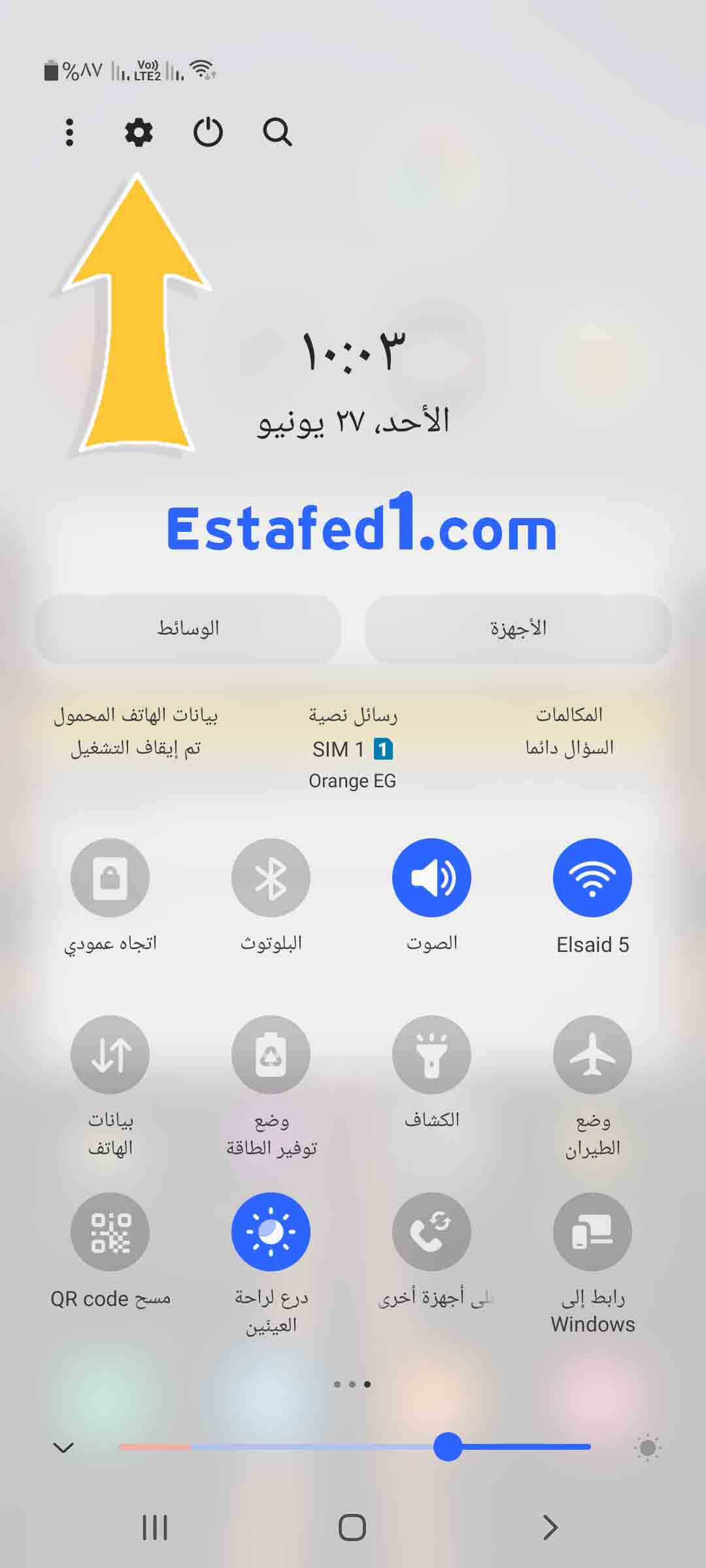Open the power menu icon
The width and height of the screenshot is (706, 1568).
coord(208,133)
